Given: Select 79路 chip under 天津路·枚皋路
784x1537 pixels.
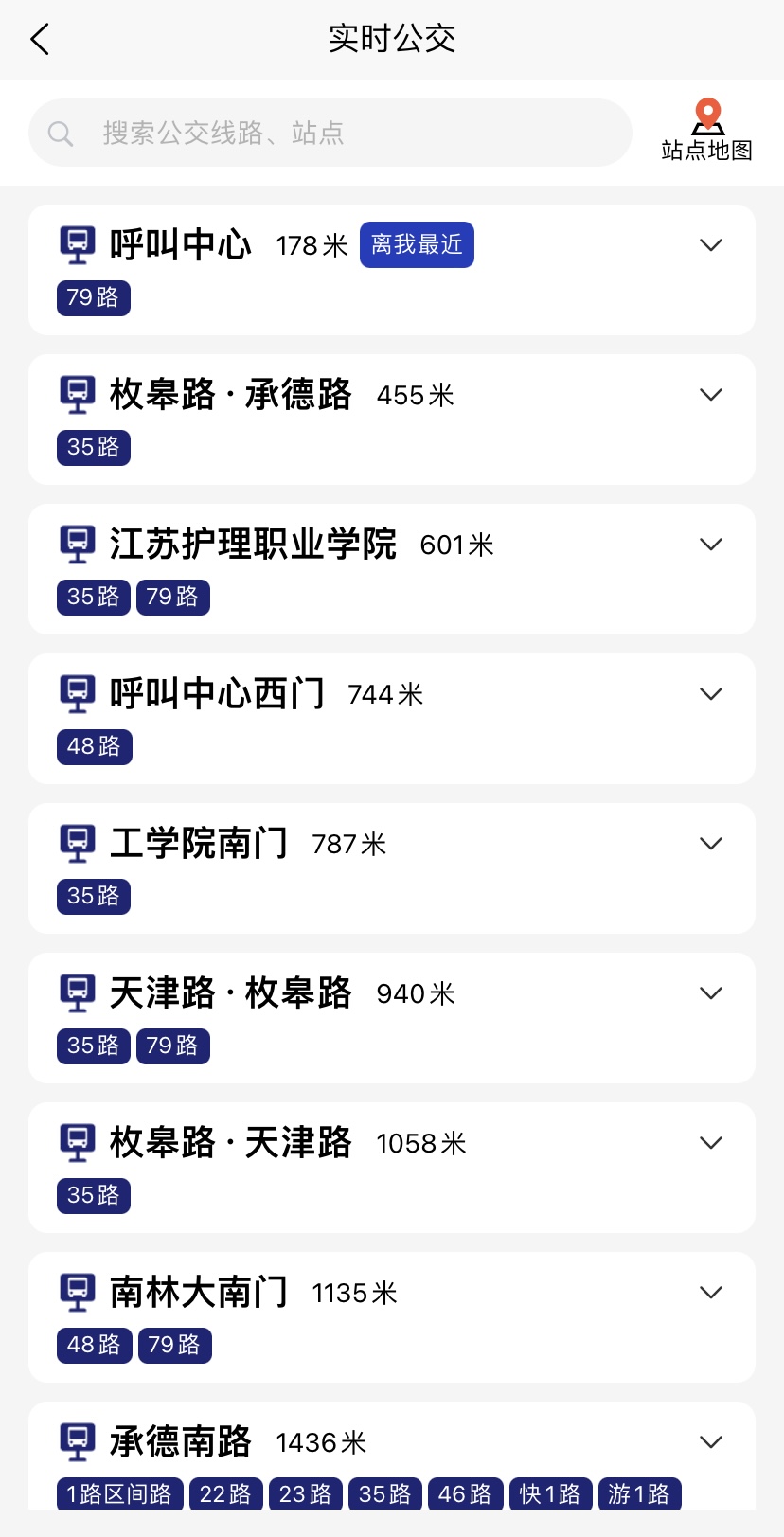Looking at the screenshot, I should tap(173, 1046).
